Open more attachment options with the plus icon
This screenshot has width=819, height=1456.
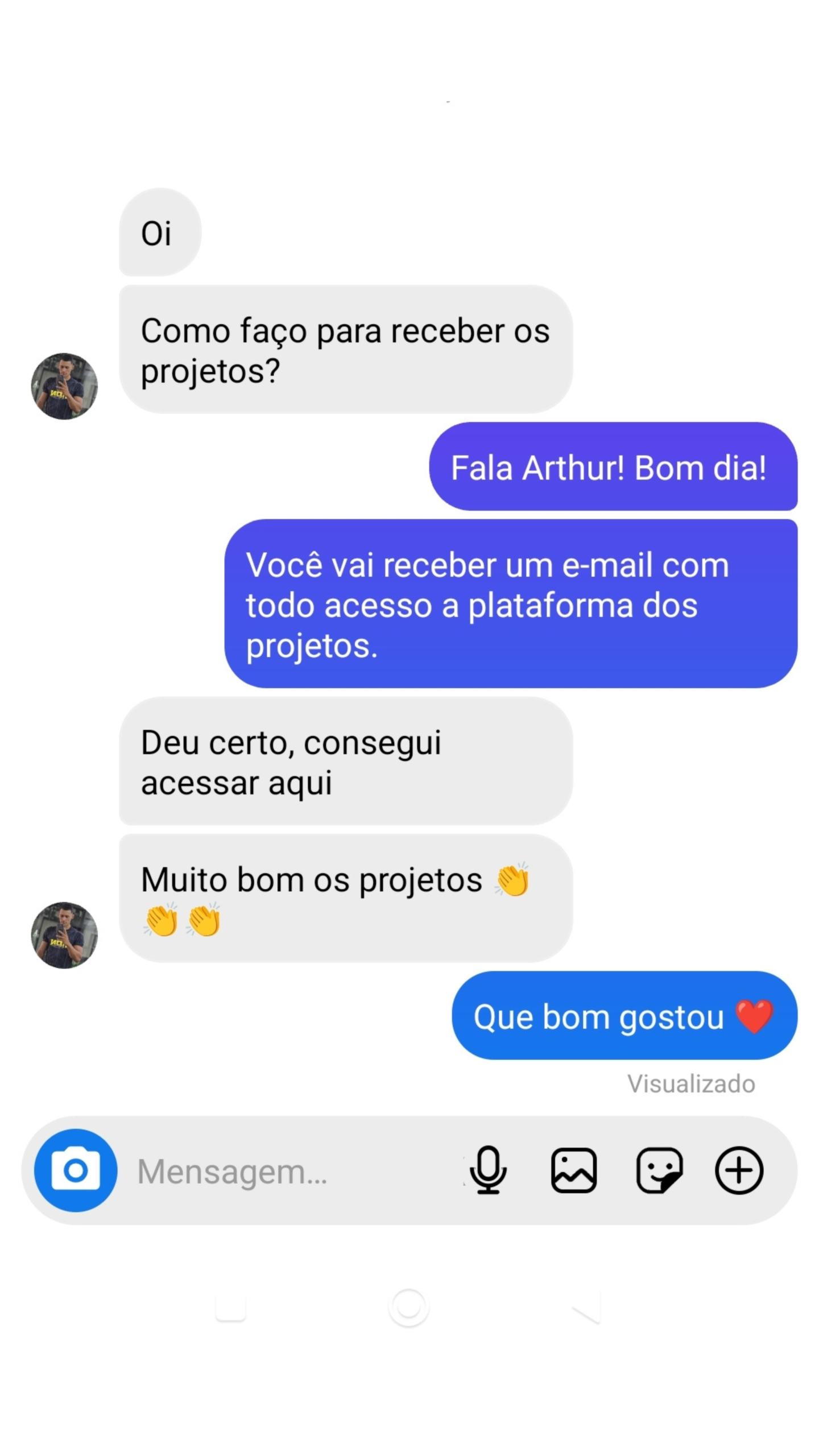739,1169
